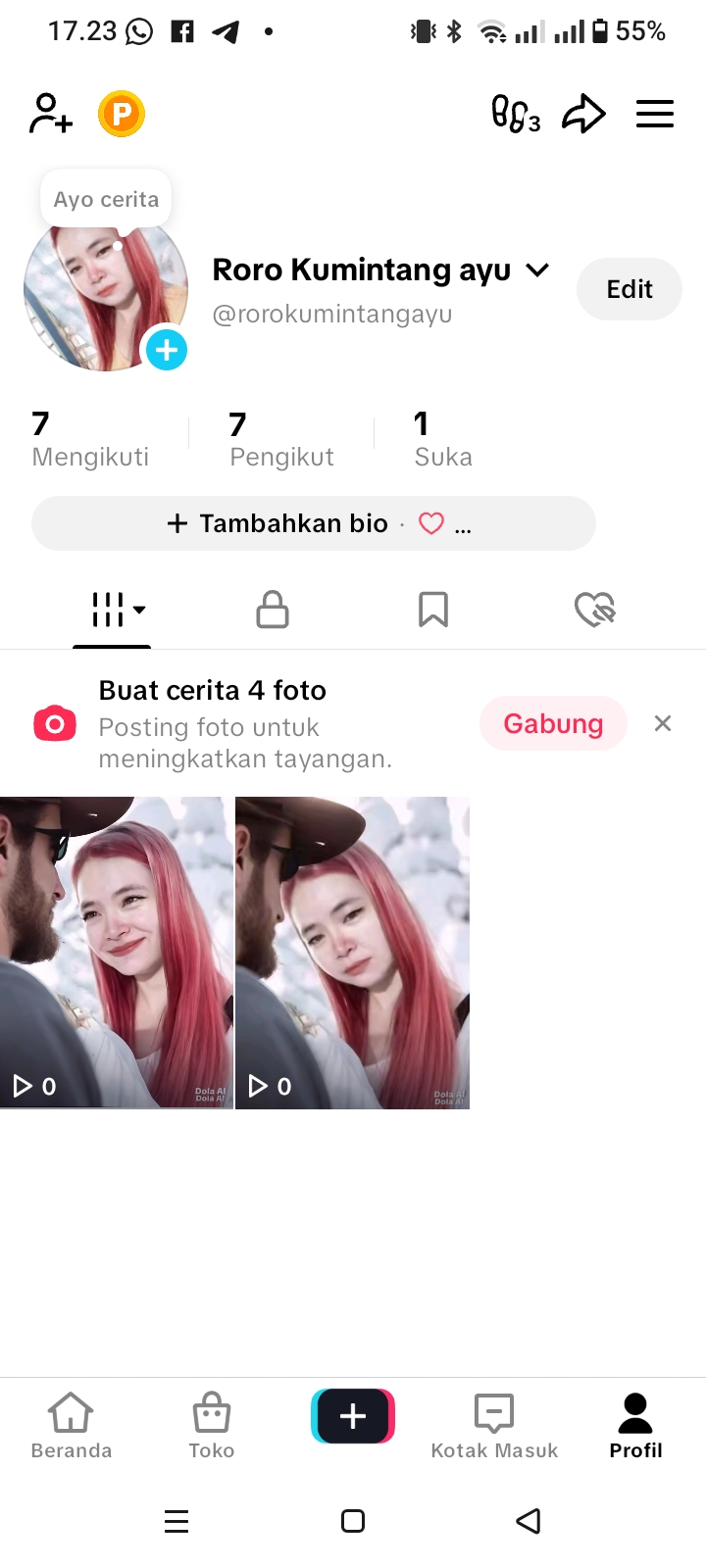Dismiss the Buat cerita 4 foto banner
Image resolution: width=706 pixels, height=1568 pixels.
click(x=663, y=723)
